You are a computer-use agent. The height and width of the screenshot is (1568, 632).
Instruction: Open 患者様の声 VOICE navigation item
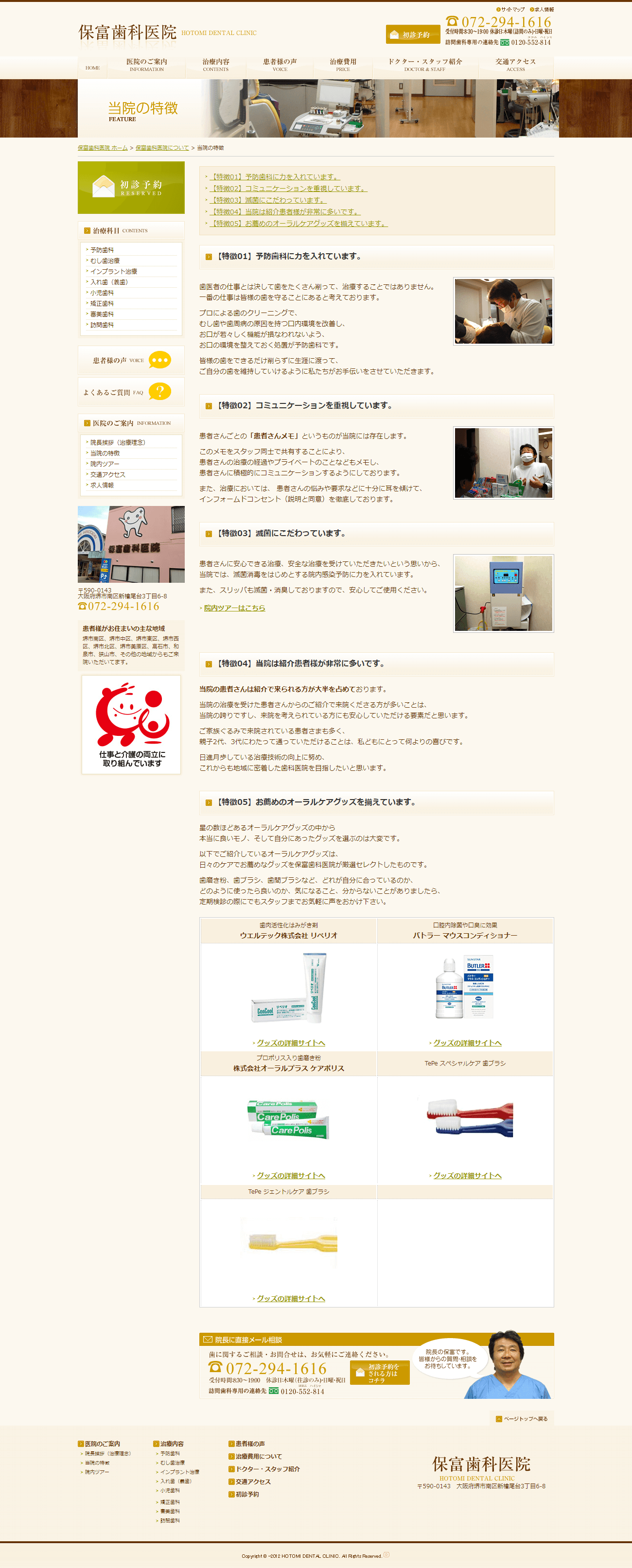coord(280,65)
